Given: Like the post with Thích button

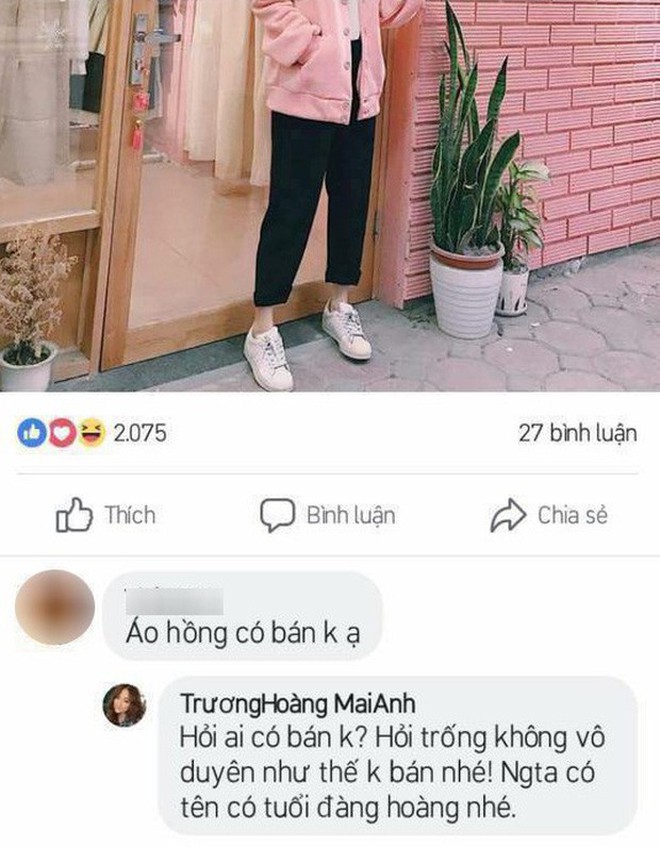Looking at the screenshot, I should click(x=106, y=516).
